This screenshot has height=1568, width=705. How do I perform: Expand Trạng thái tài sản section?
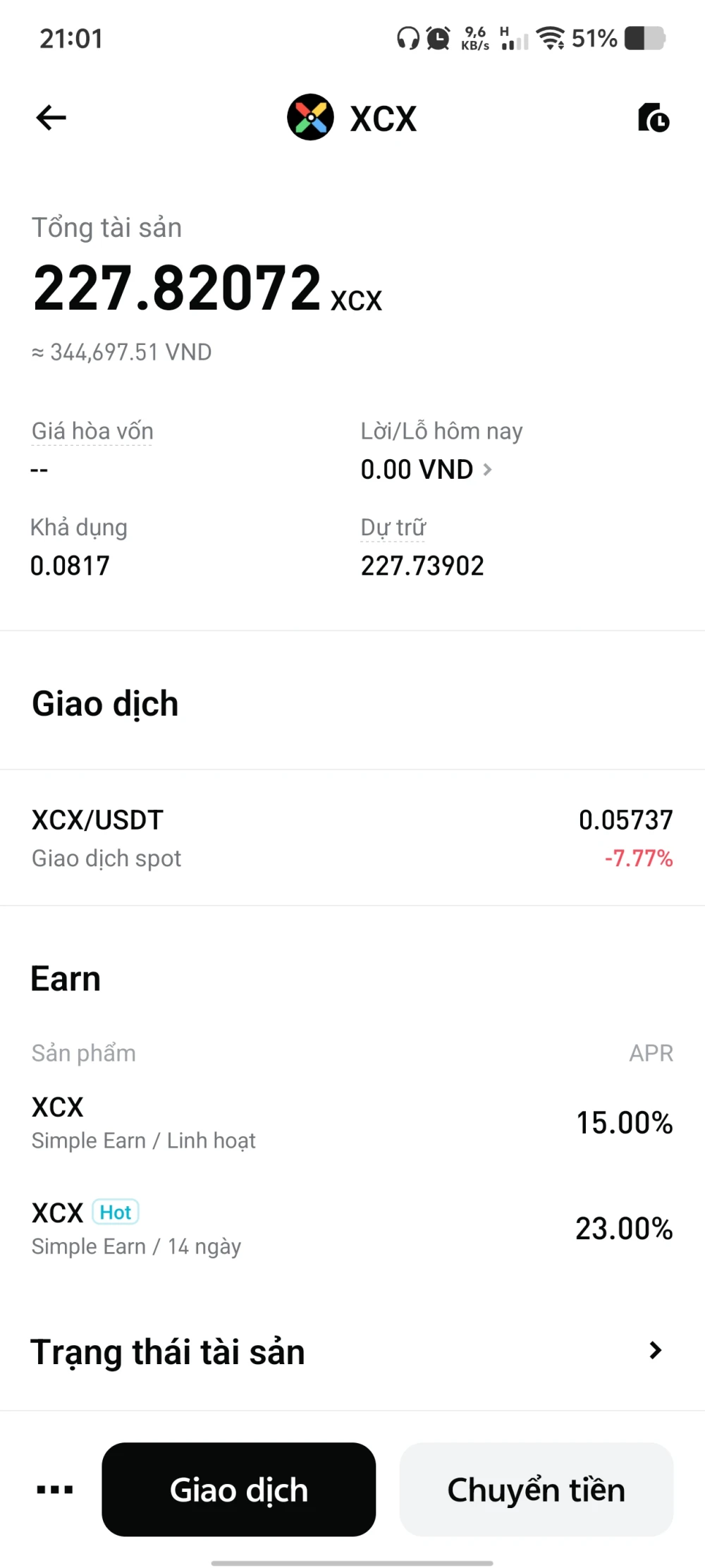click(x=655, y=1350)
